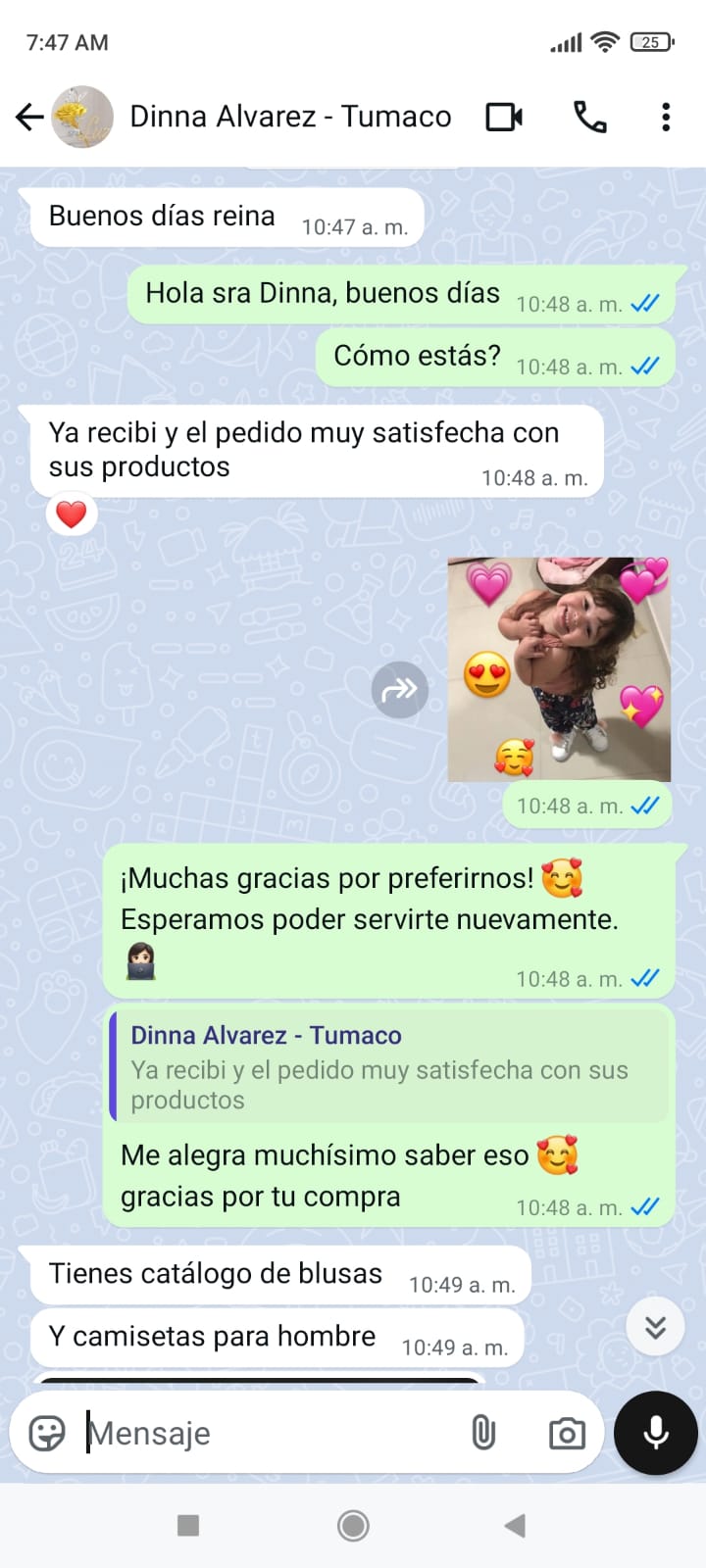The image size is (706, 1568).
Task: Tap the heart reaction under Dinna's message
Action: coord(72,514)
